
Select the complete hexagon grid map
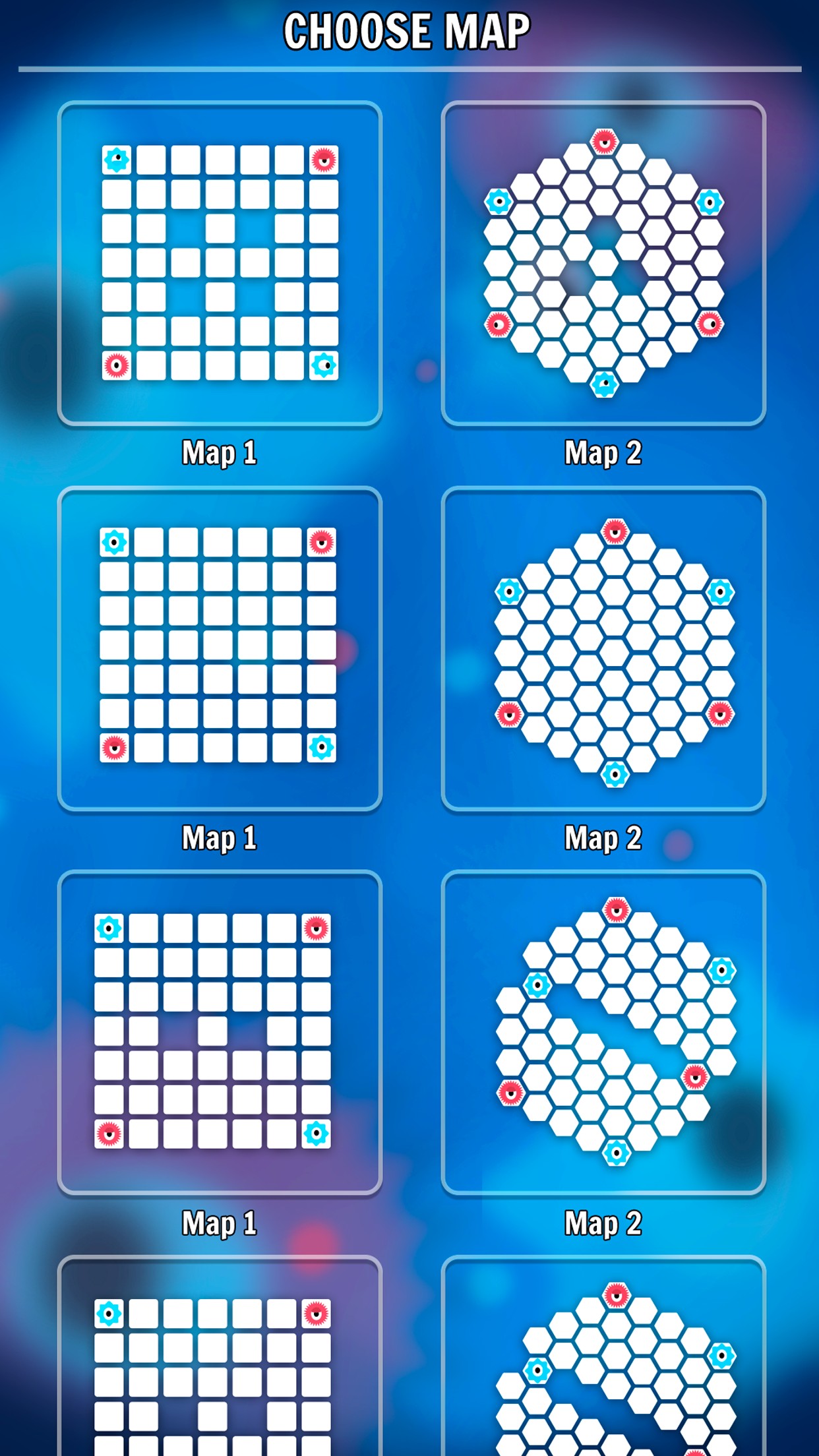pos(603,648)
